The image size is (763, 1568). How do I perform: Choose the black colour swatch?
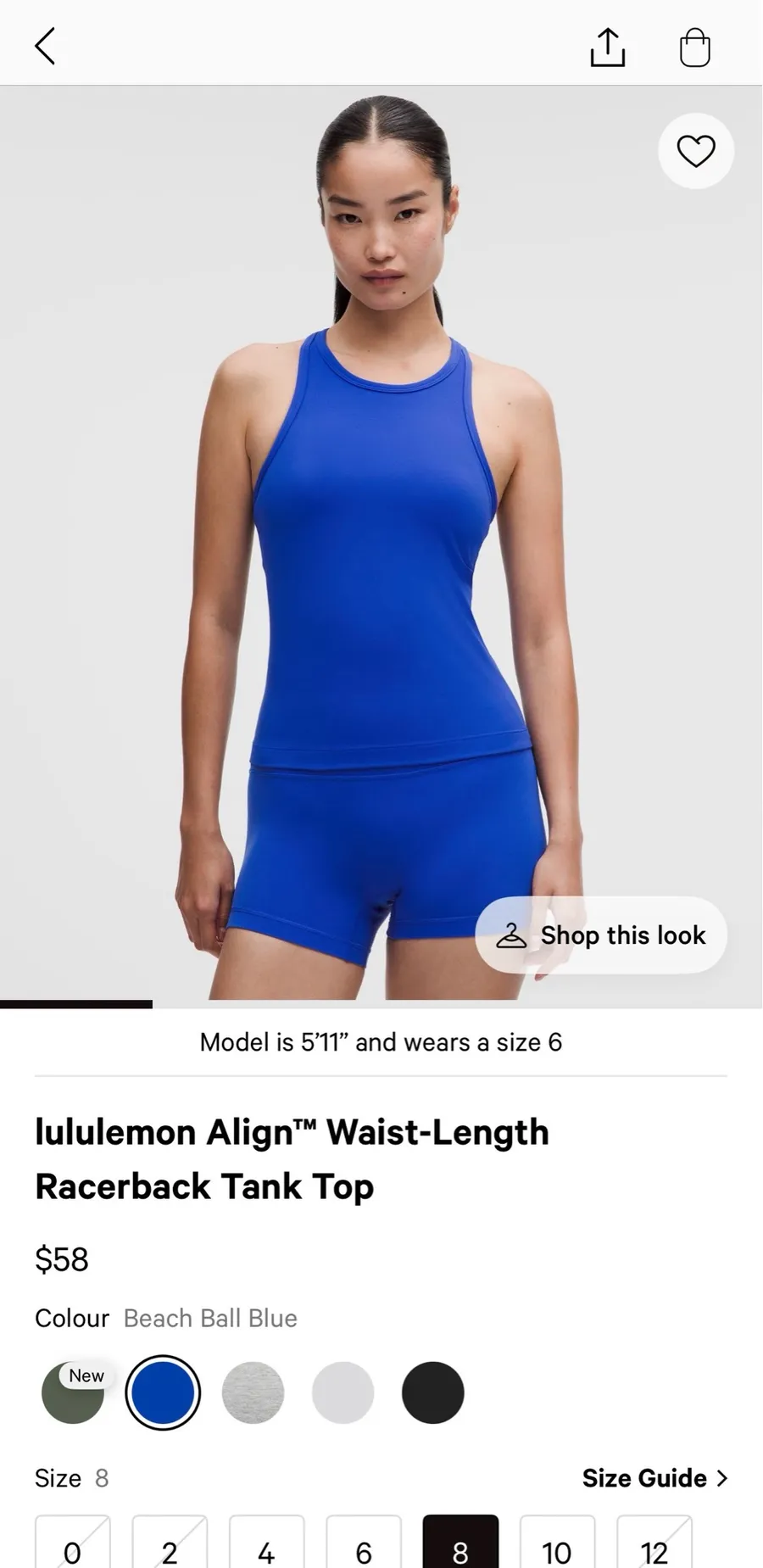433,1392
